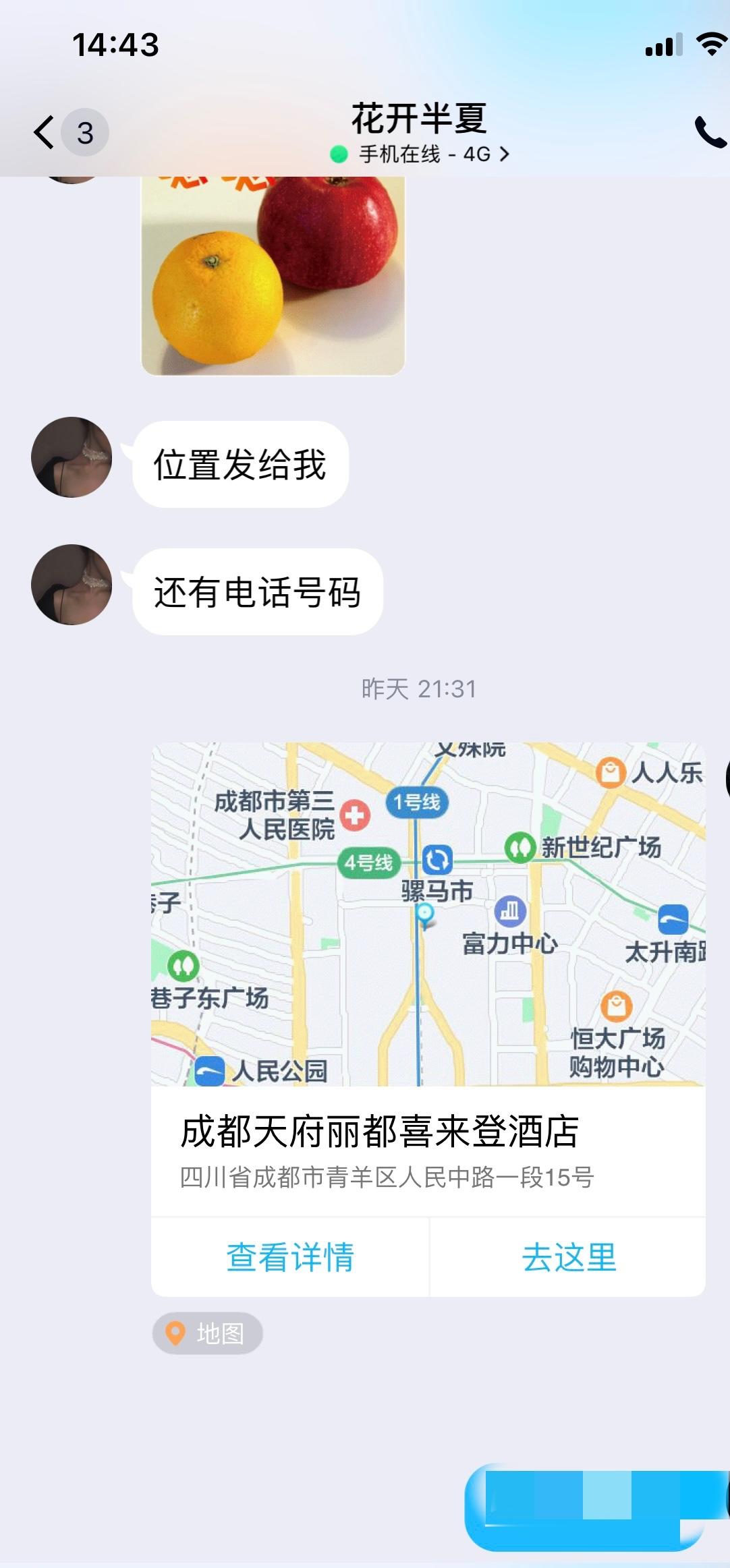Screen dimensions: 730x1568
Task: Open 花开半夏's online status details
Action: (x=420, y=154)
